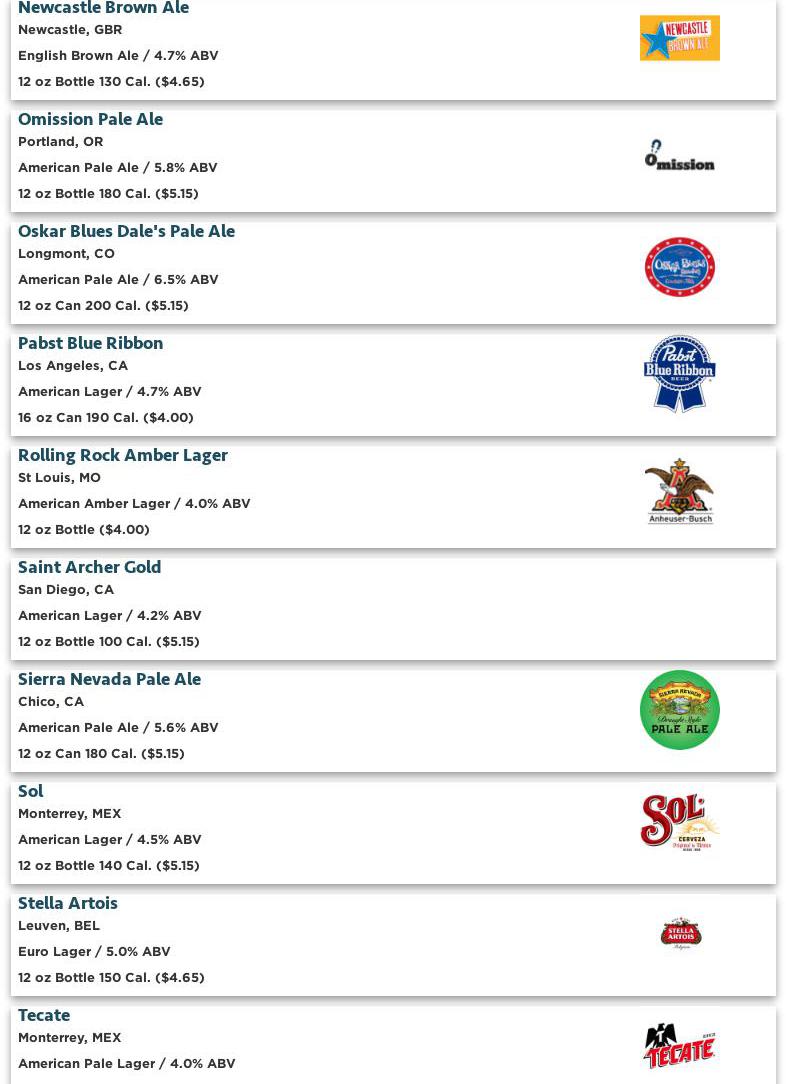This screenshot has height=1084, width=786.
Task: Select the Saint Archer Gold card
Action: pos(393,608)
